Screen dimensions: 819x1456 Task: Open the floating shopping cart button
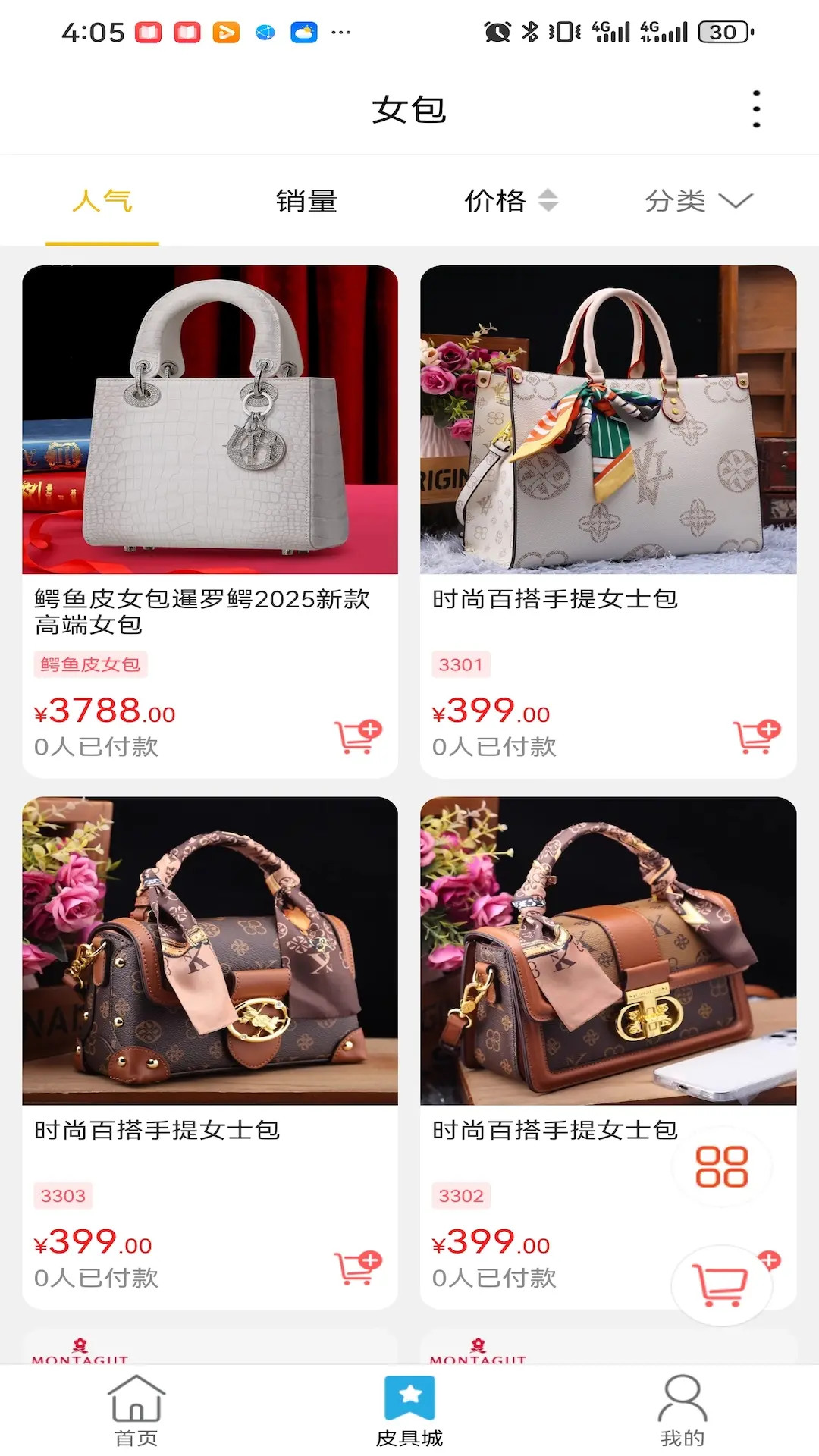pos(720,1285)
